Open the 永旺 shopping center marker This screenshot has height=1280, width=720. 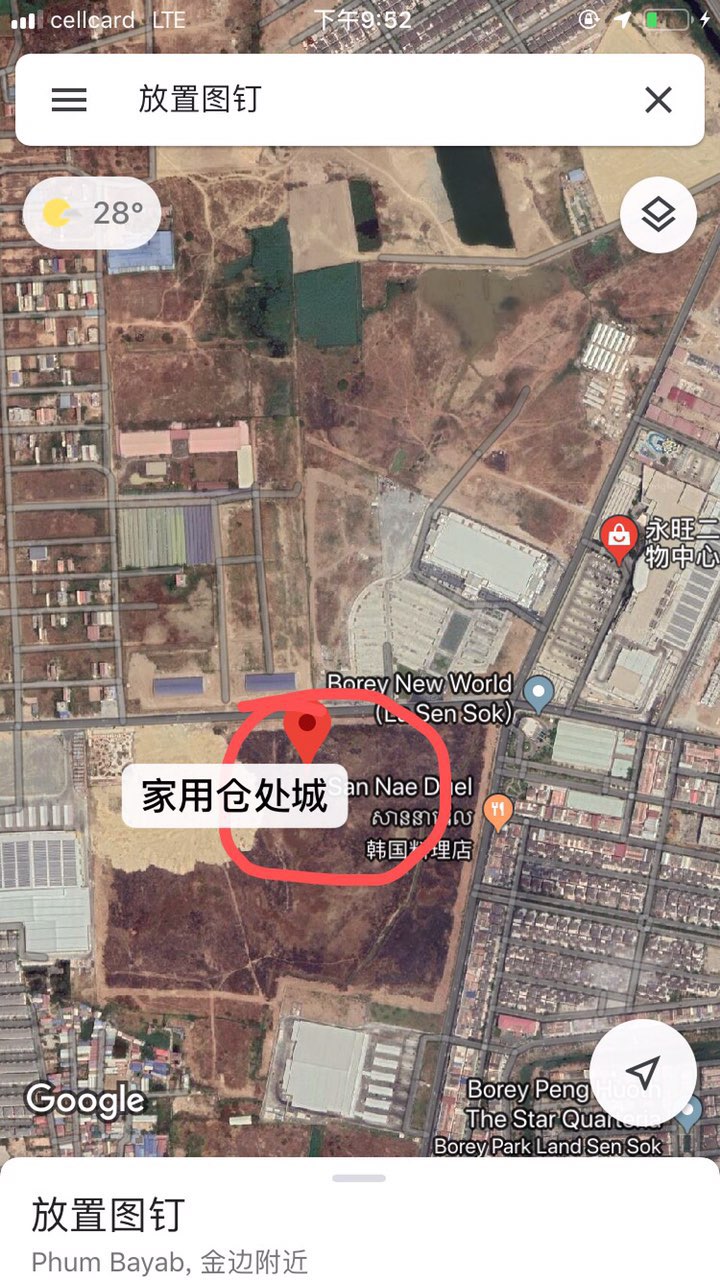click(620, 538)
